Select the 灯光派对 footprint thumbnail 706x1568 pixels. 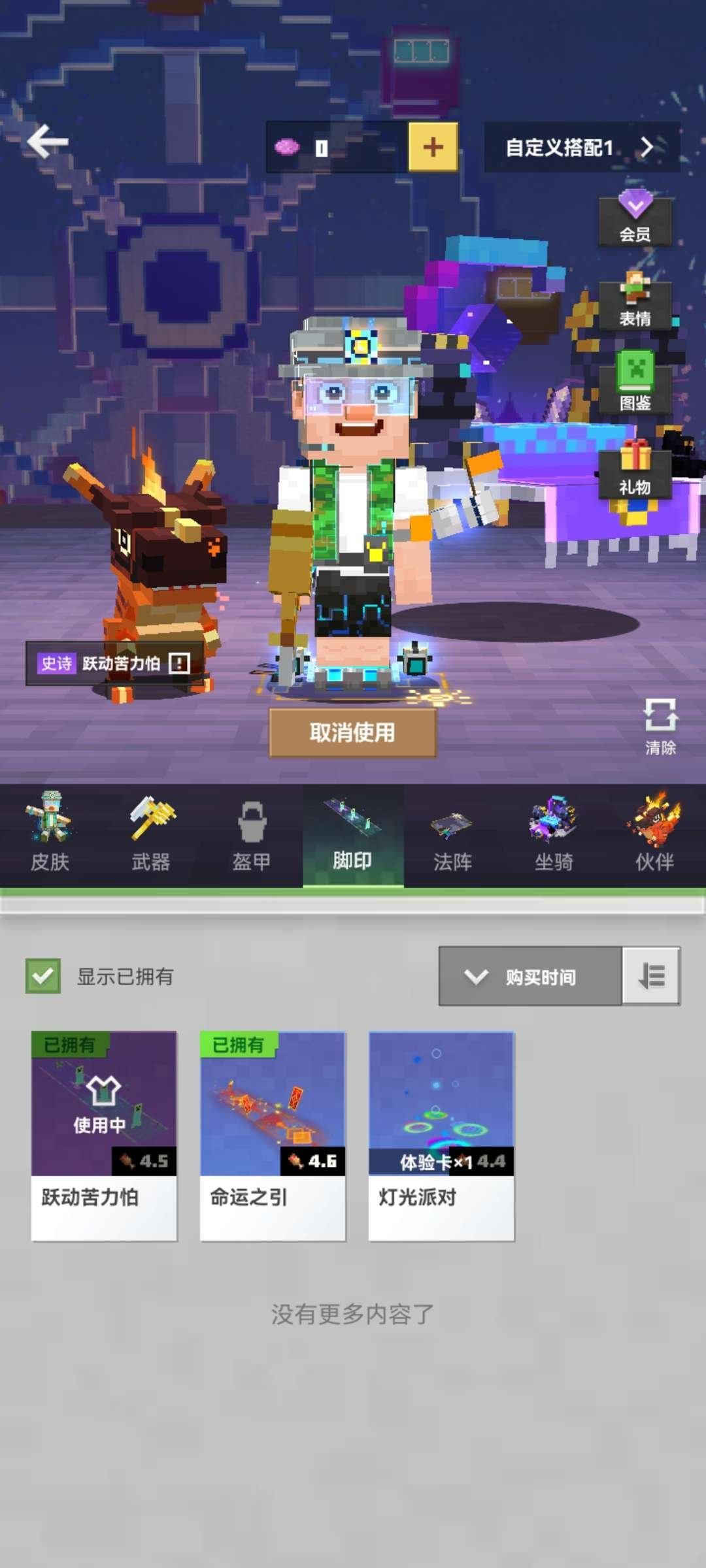(x=441, y=1111)
